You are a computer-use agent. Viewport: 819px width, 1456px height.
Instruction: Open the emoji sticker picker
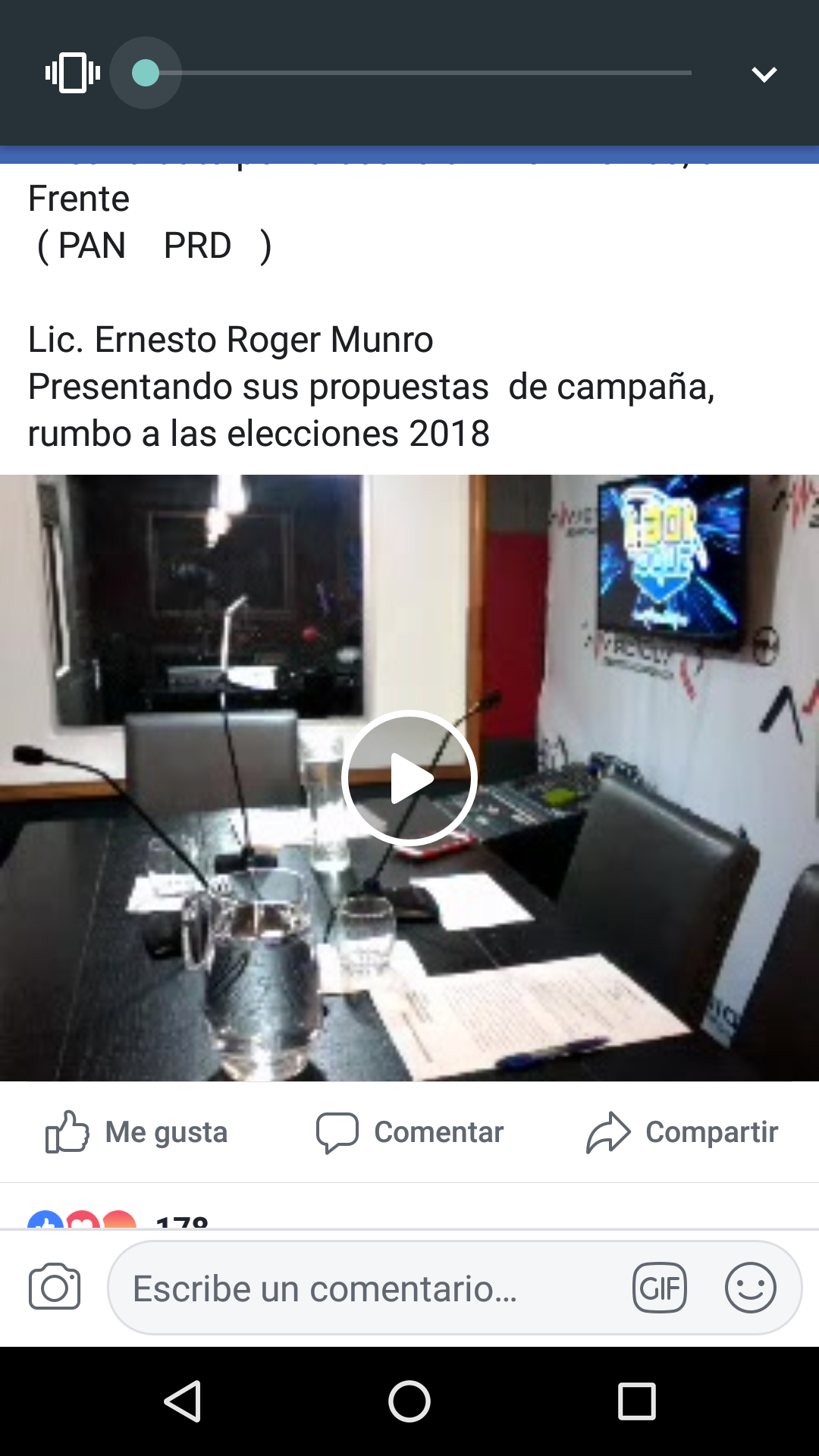point(750,1288)
